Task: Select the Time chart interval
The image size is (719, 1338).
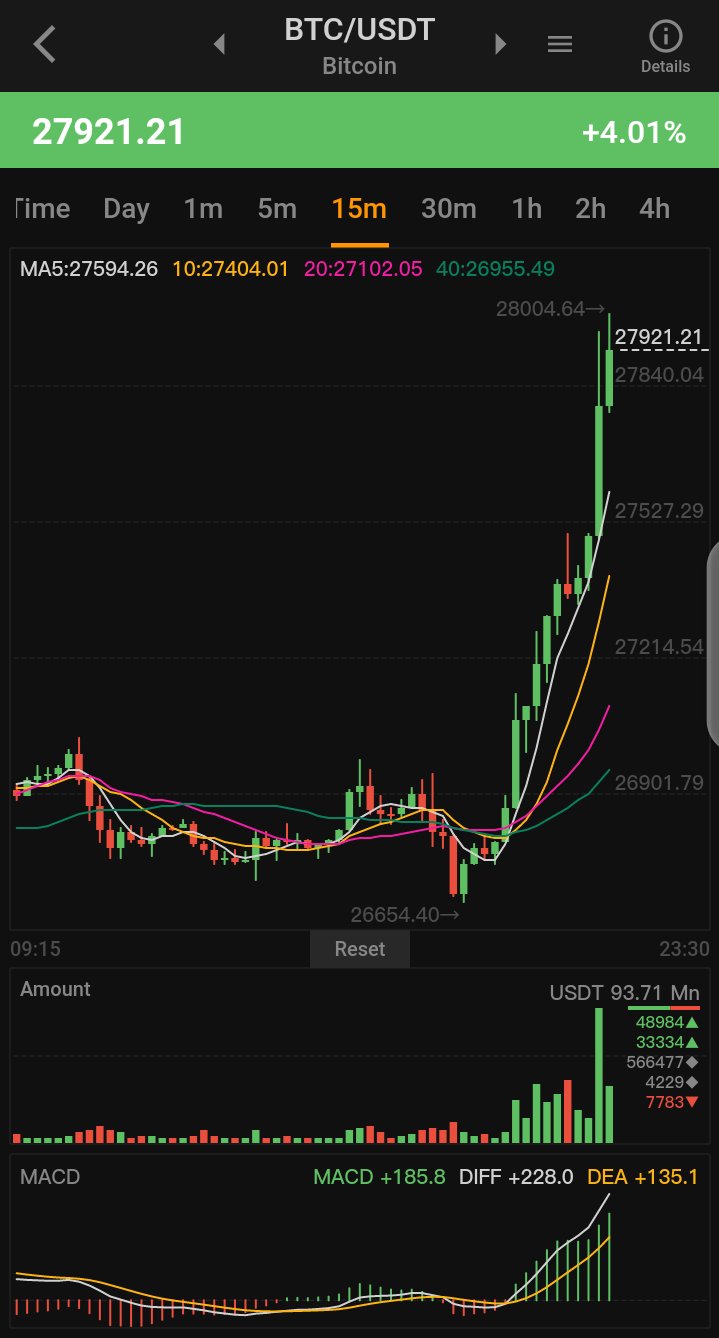Action: (x=41, y=209)
